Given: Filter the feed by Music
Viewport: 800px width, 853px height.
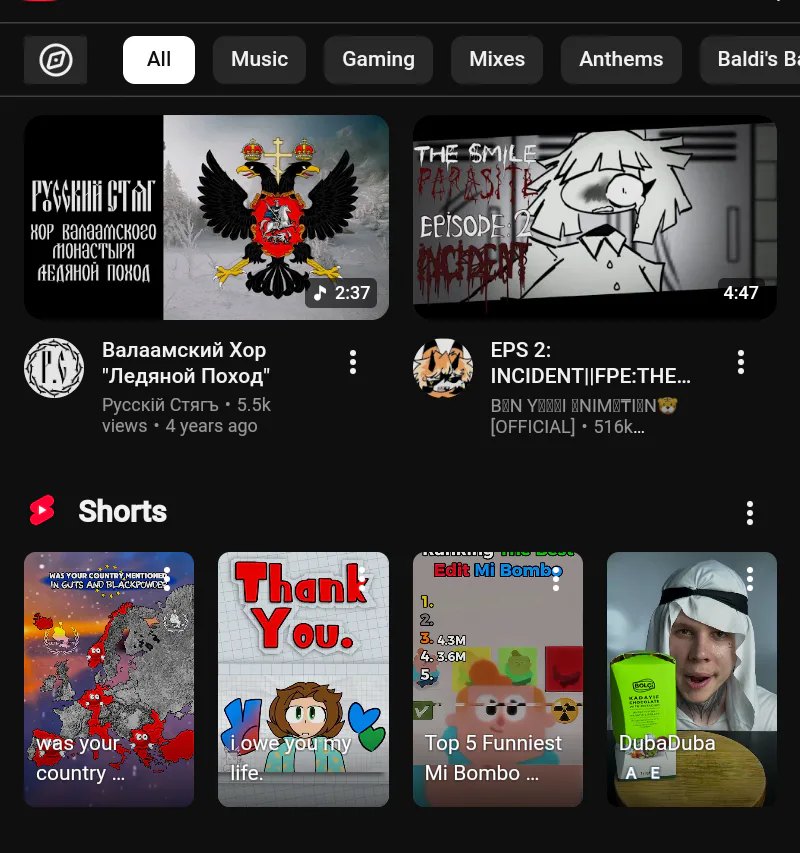Looking at the screenshot, I should (259, 60).
